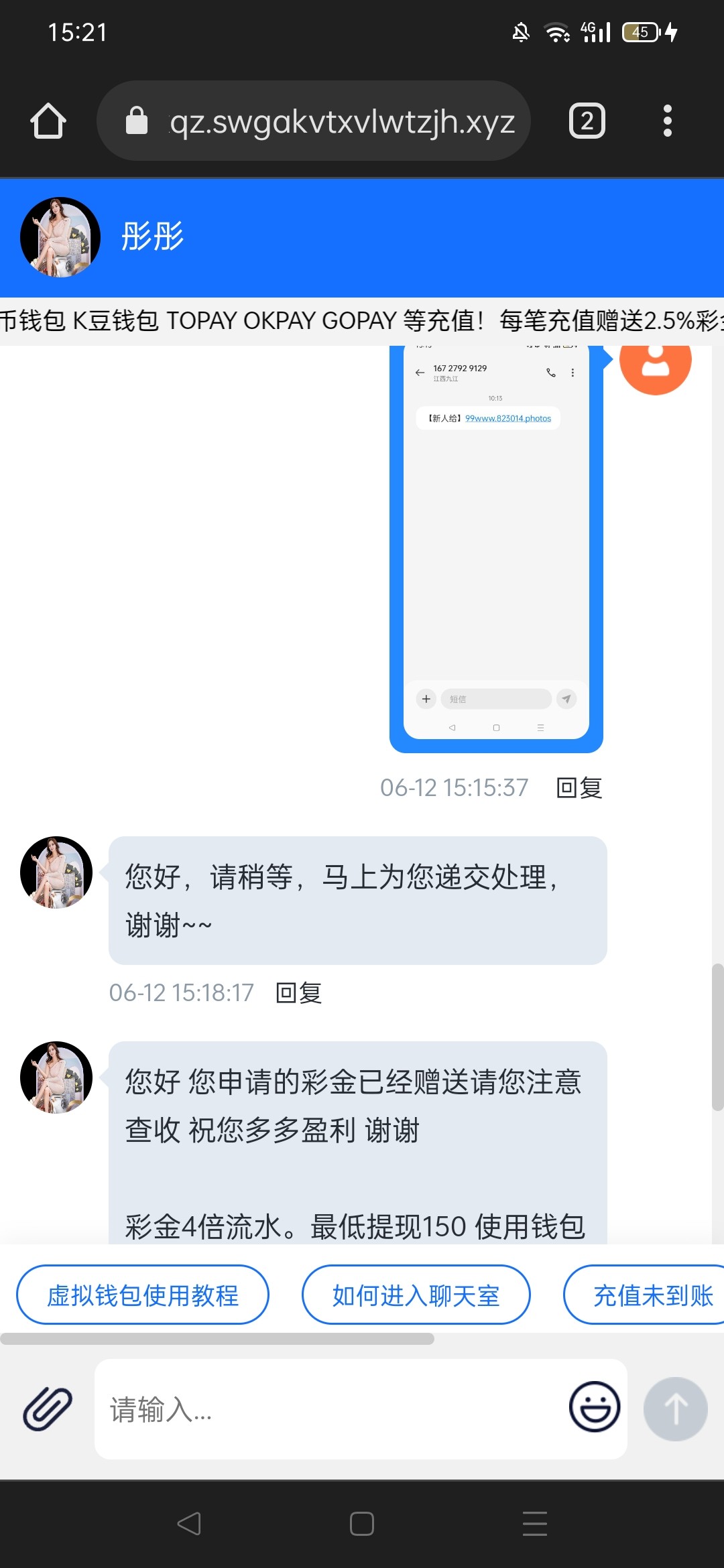Send the message with the arrow button
The image size is (724, 1568).
675,1409
